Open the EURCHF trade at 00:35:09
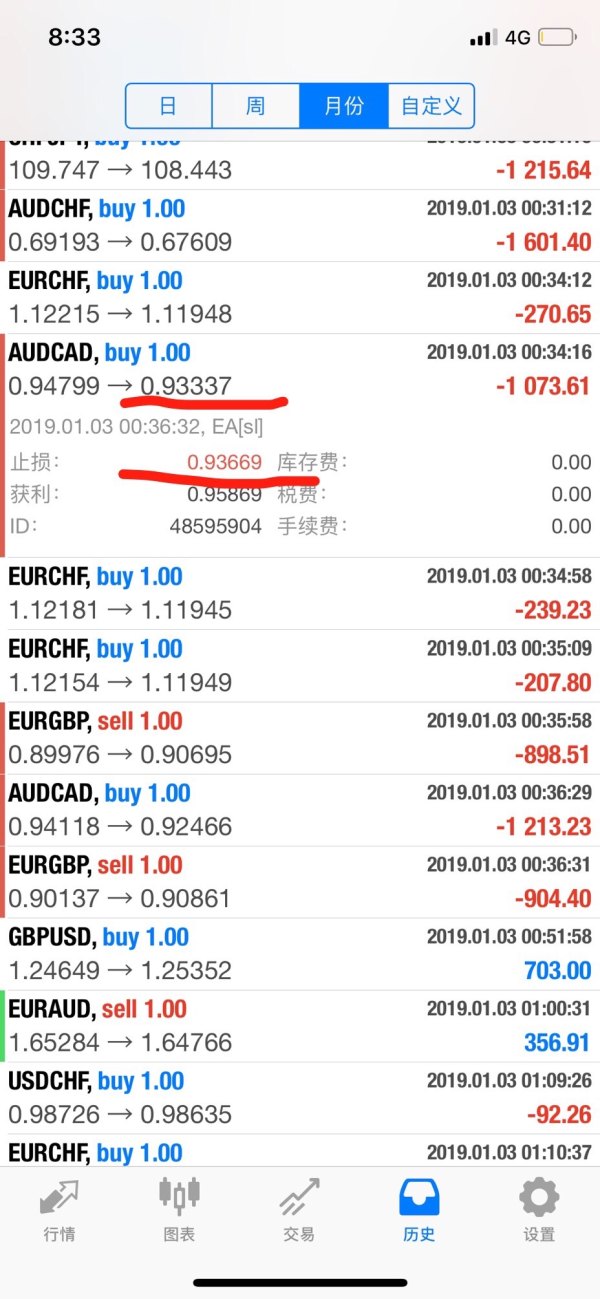 pos(300,666)
